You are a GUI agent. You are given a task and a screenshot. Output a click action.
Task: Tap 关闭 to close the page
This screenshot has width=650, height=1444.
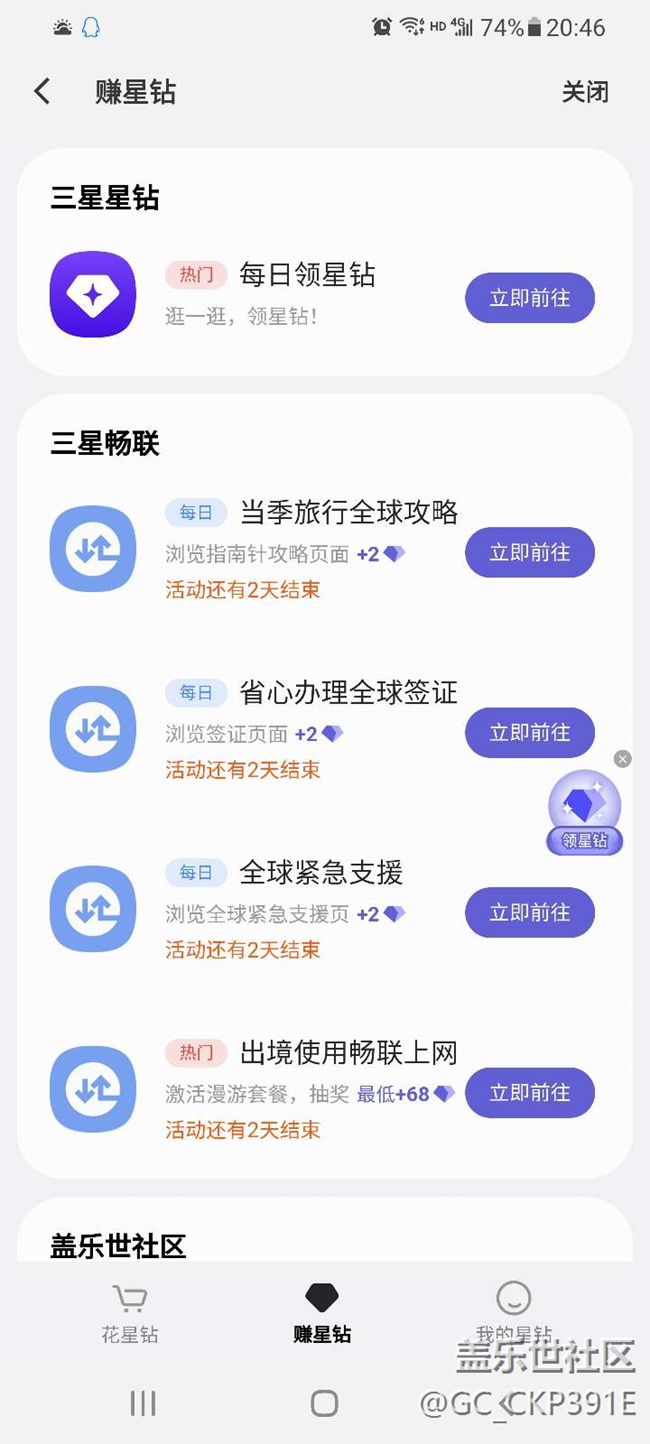coord(585,92)
